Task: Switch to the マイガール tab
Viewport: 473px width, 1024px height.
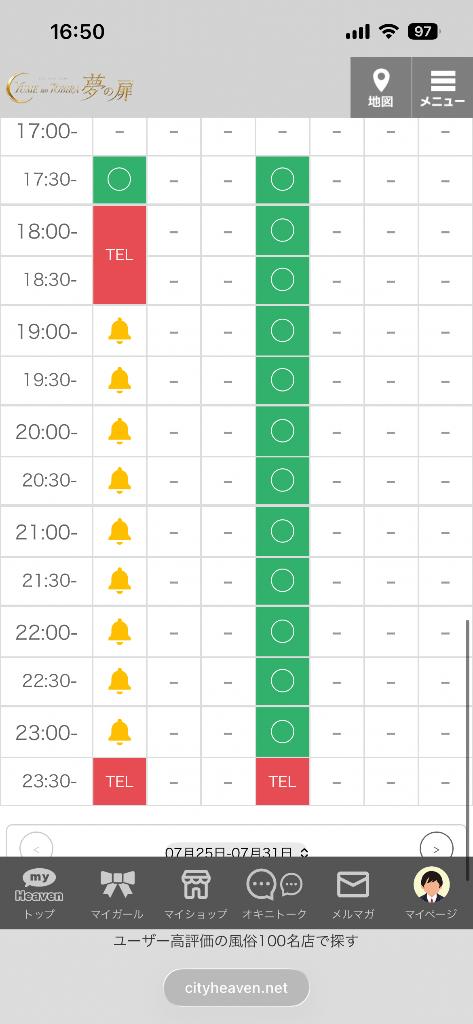Action: coord(118,893)
